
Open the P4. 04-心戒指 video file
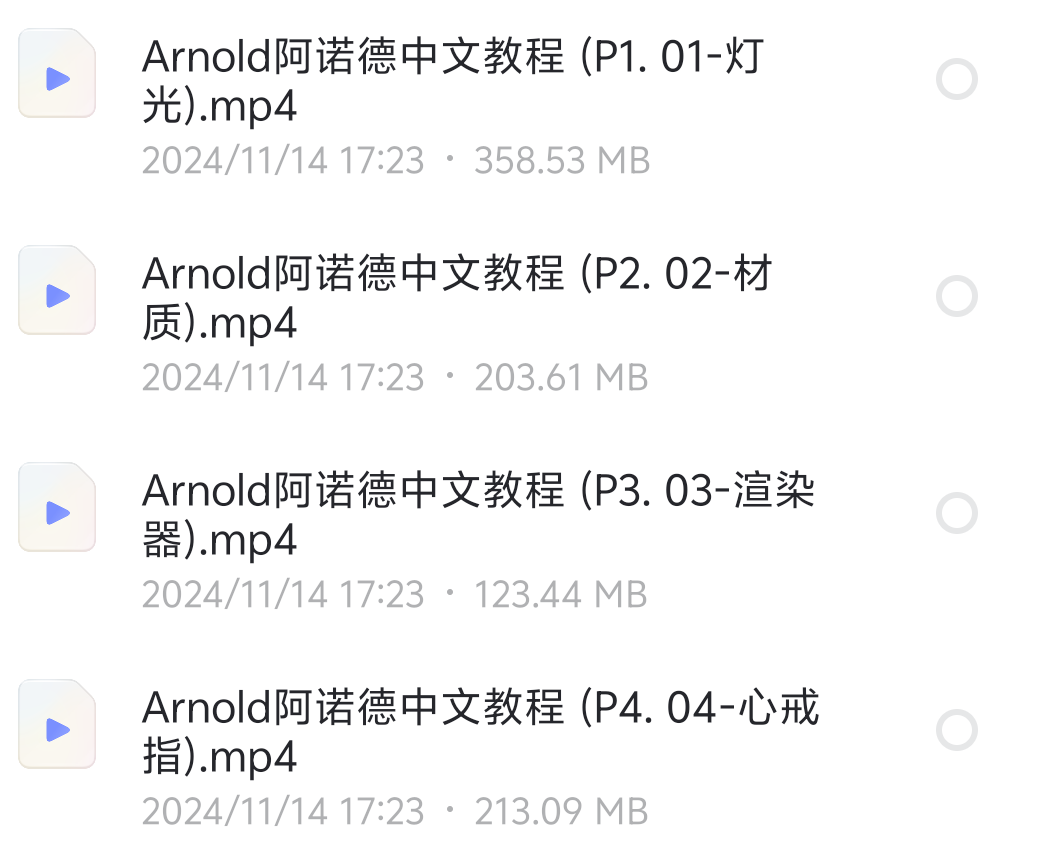(480, 733)
